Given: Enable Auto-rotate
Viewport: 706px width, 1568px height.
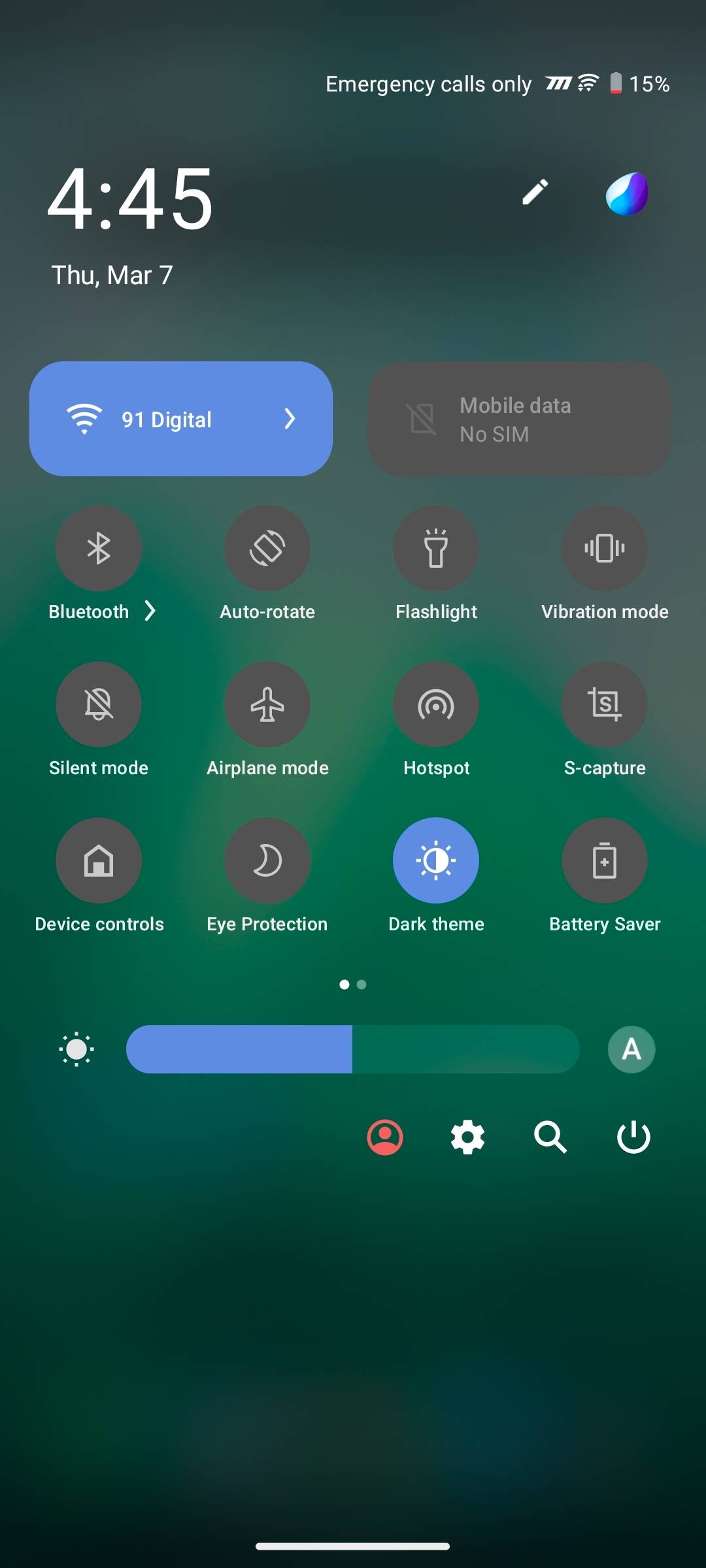Looking at the screenshot, I should (x=267, y=548).
